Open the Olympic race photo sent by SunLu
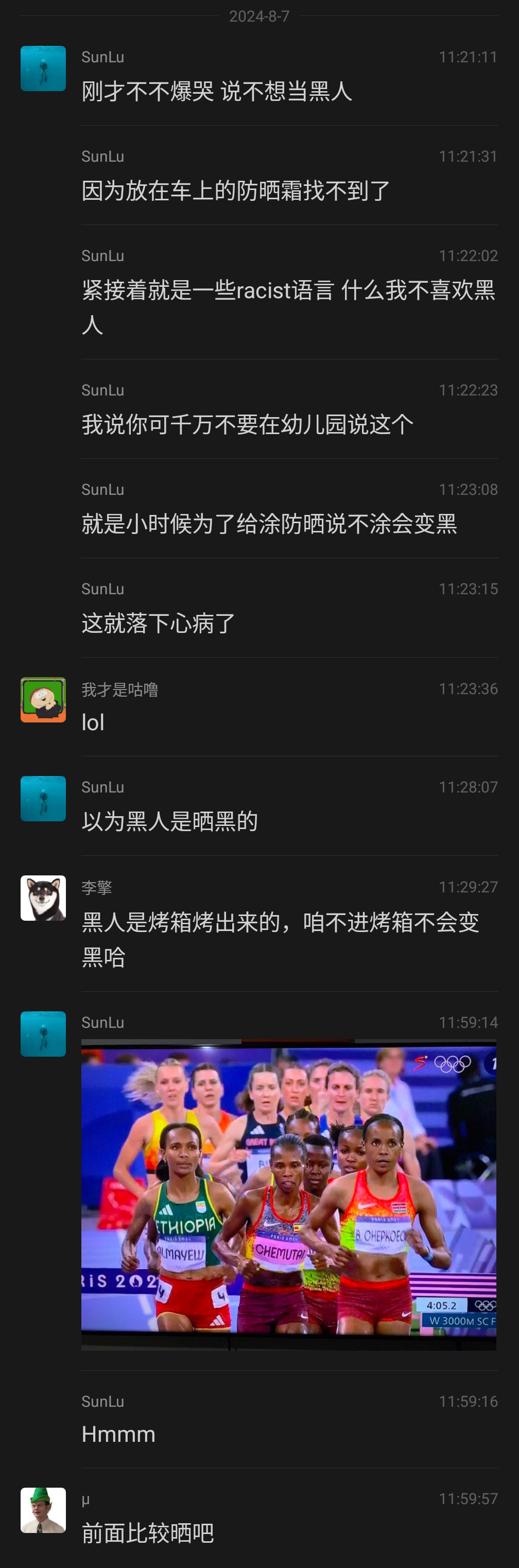Viewport: 519px width, 1568px height. (x=288, y=1194)
